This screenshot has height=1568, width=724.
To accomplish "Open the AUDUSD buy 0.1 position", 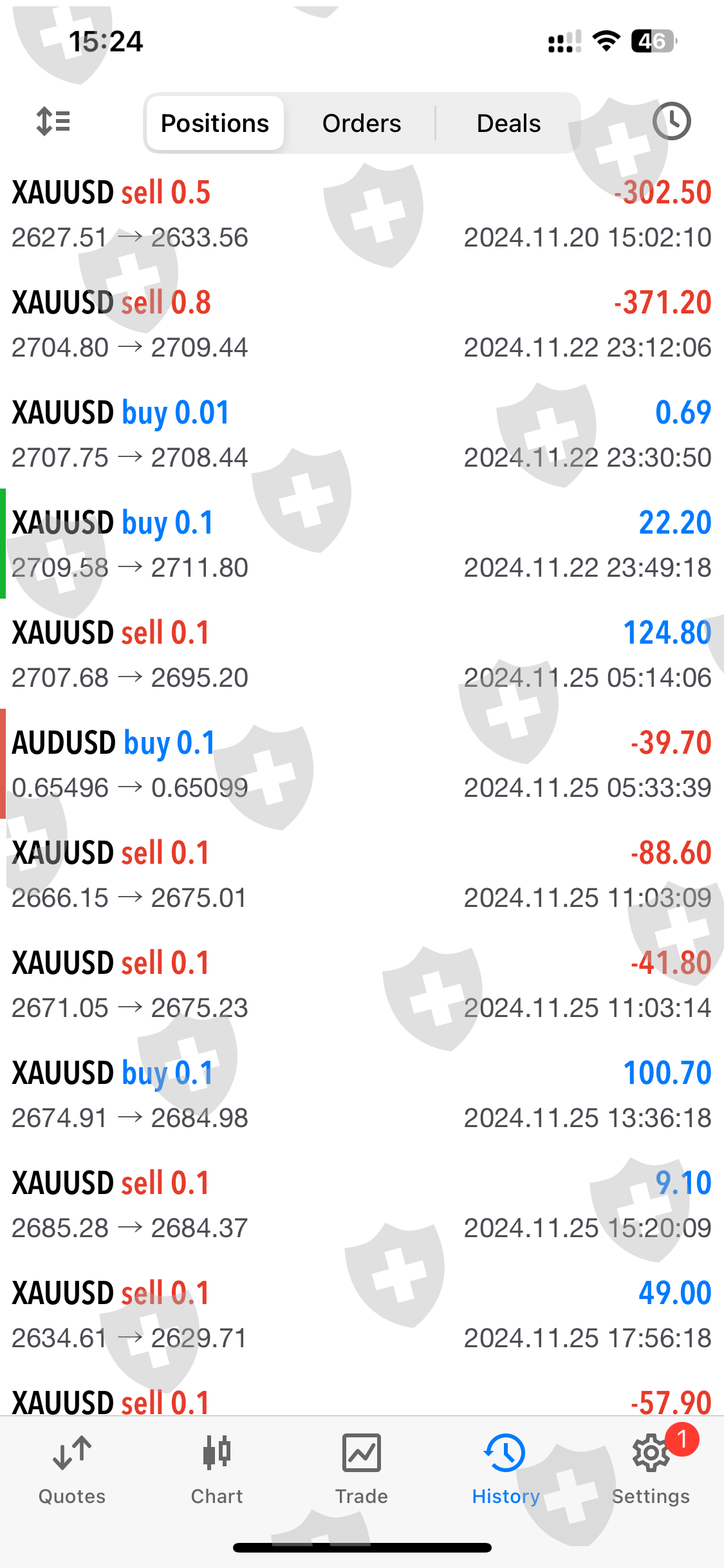I will tap(362, 765).
